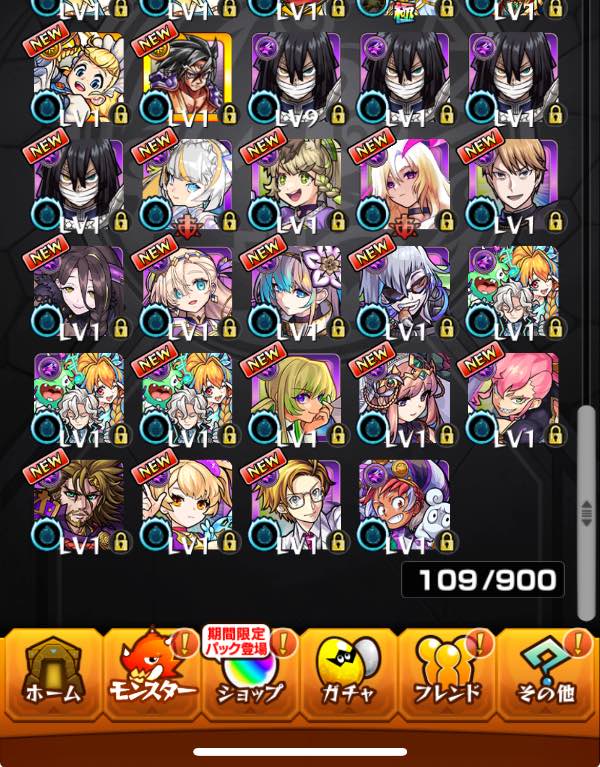Select the crying blonde maid monster
The height and width of the screenshot is (767, 600).
[79, 78]
